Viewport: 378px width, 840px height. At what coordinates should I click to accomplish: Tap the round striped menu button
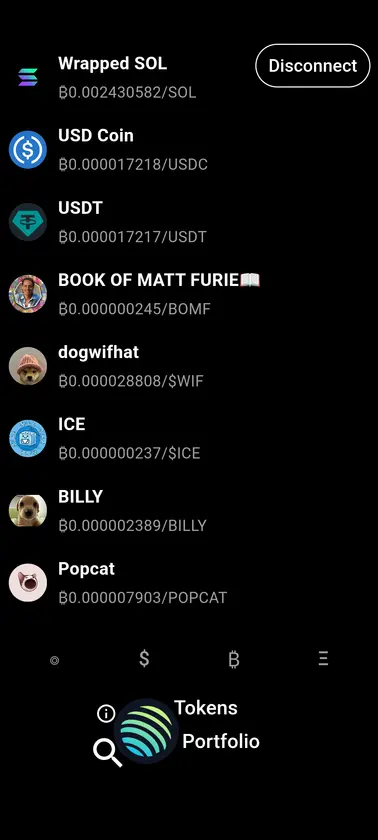[x=146, y=731]
